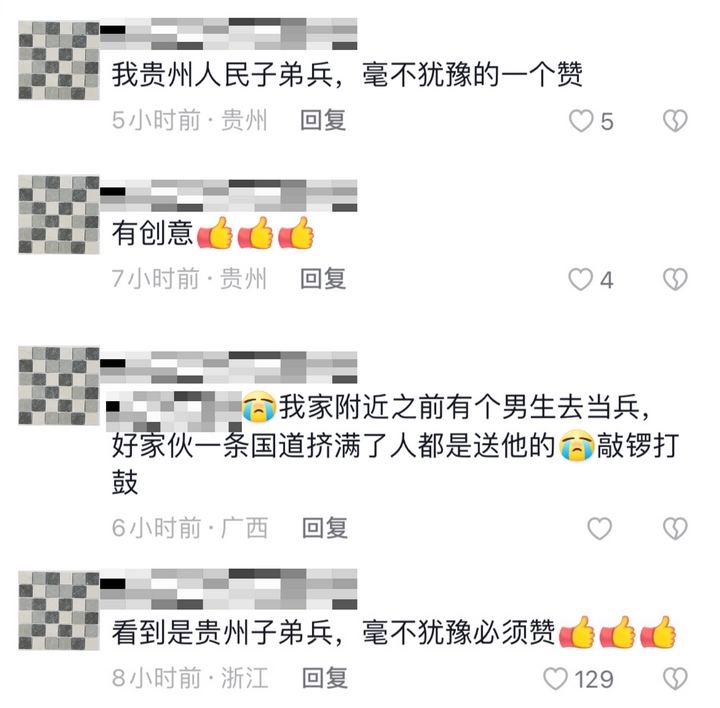Dislike the Zhejiang comment from 8 hours ago

676,679
